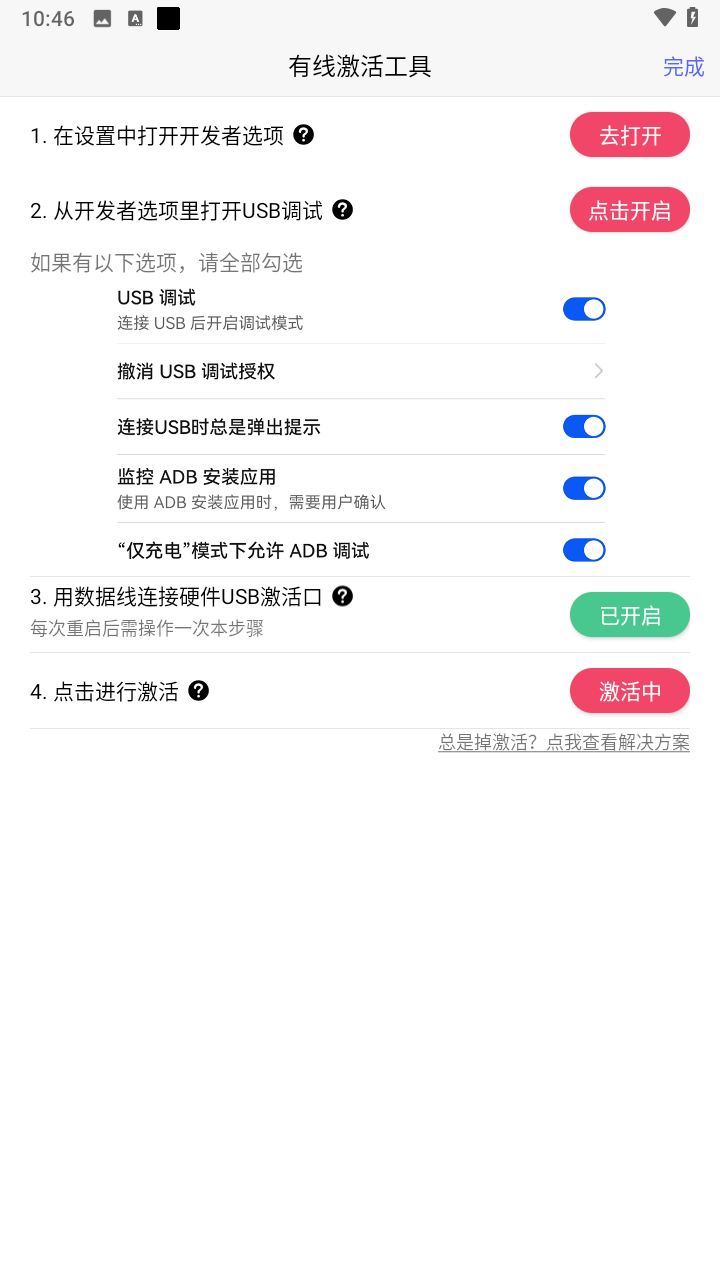Click the green 已开启 button
This screenshot has width=720, height=1280.
coord(629,614)
